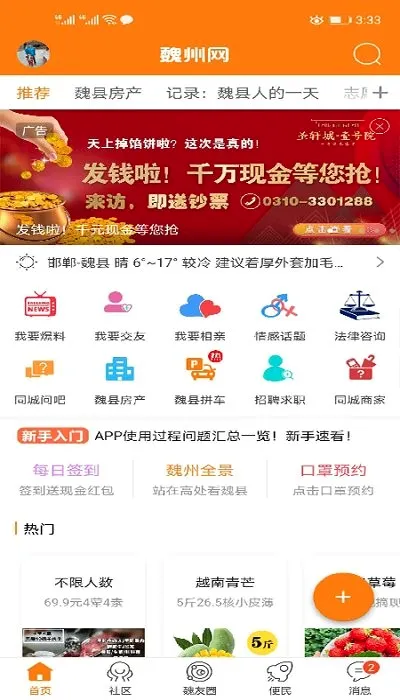Viewport: 400px width, 700px height.
Task: Open the profile avatar
Action: (33, 54)
